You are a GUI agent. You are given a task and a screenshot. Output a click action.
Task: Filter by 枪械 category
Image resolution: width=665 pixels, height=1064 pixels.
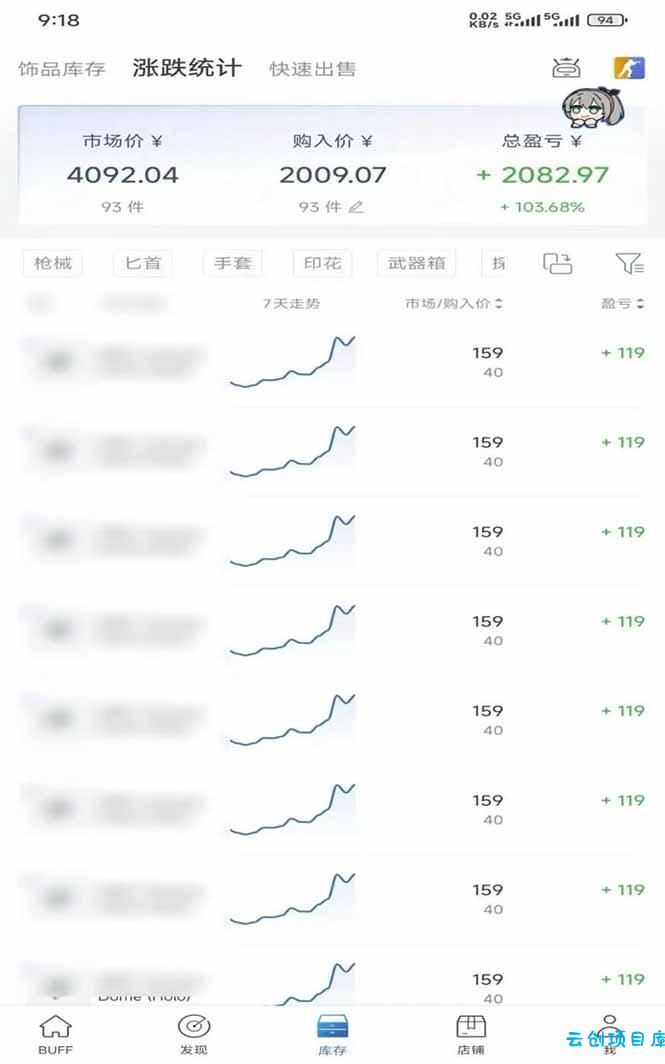[53, 263]
